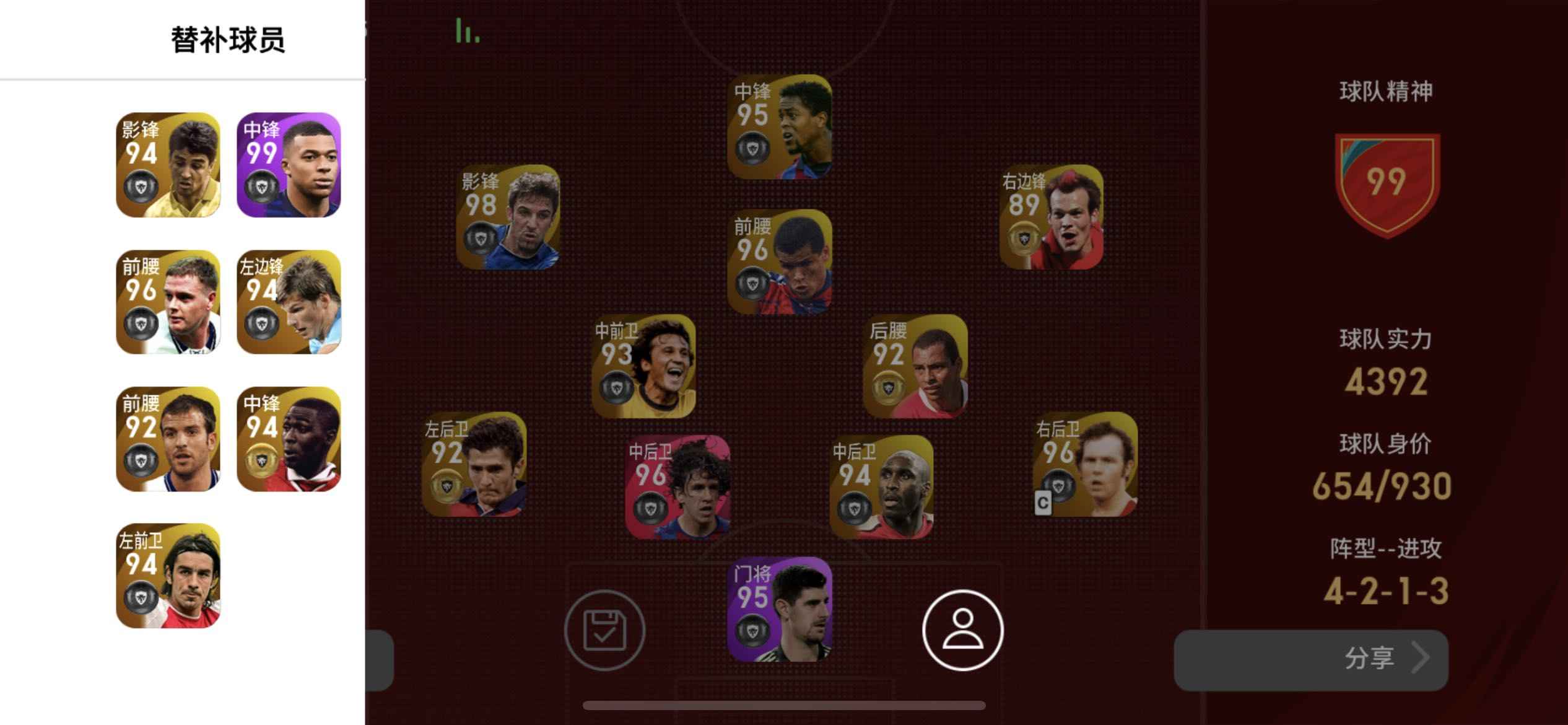The height and width of the screenshot is (725, 1568).
Task: Tap the 门将 goalkeeper card rated 95
Action: (x=780, y=610)
